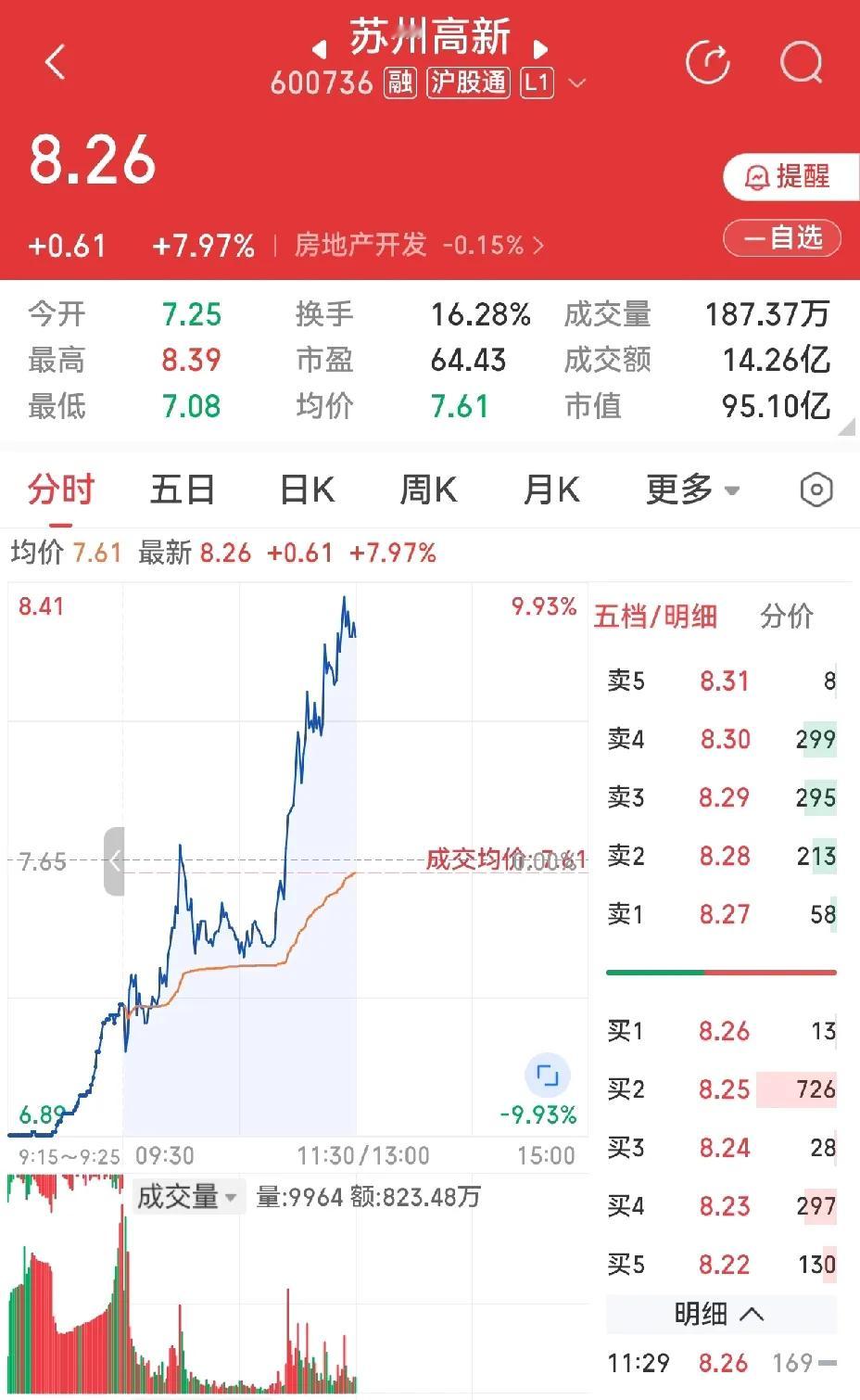Open the stock search
860x1400 pixels.
[801, 62]
